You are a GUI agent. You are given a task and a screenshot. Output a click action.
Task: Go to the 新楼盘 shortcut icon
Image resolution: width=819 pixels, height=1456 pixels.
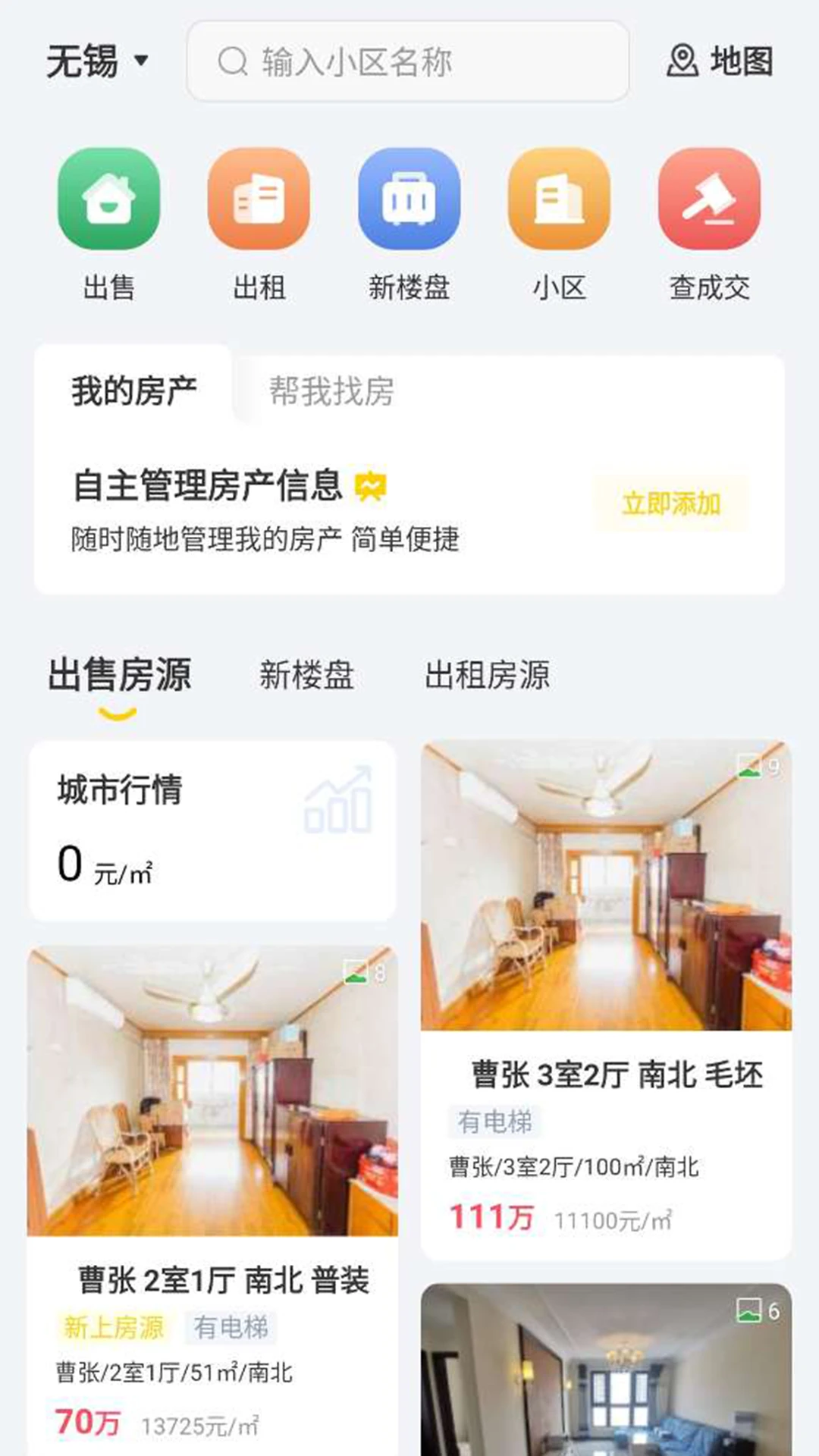(x=409, y=199)
